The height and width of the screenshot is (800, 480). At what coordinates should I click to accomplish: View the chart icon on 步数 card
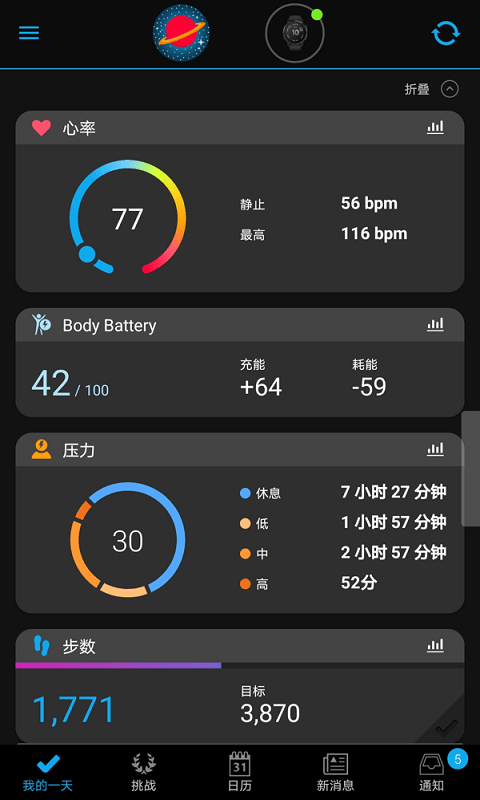click(x=435, y=645)
